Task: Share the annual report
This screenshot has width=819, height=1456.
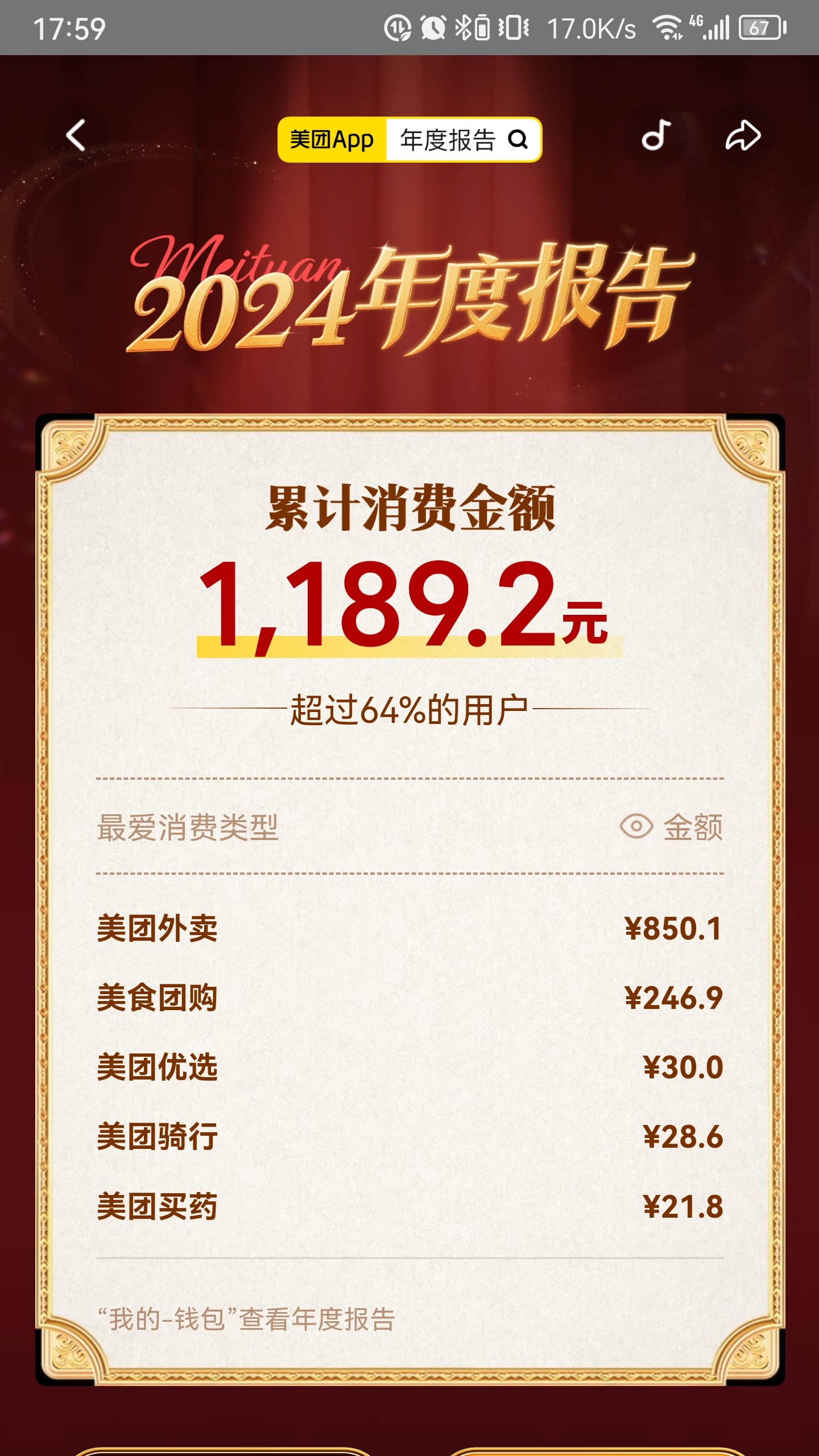Action: [x=743, y=135]
